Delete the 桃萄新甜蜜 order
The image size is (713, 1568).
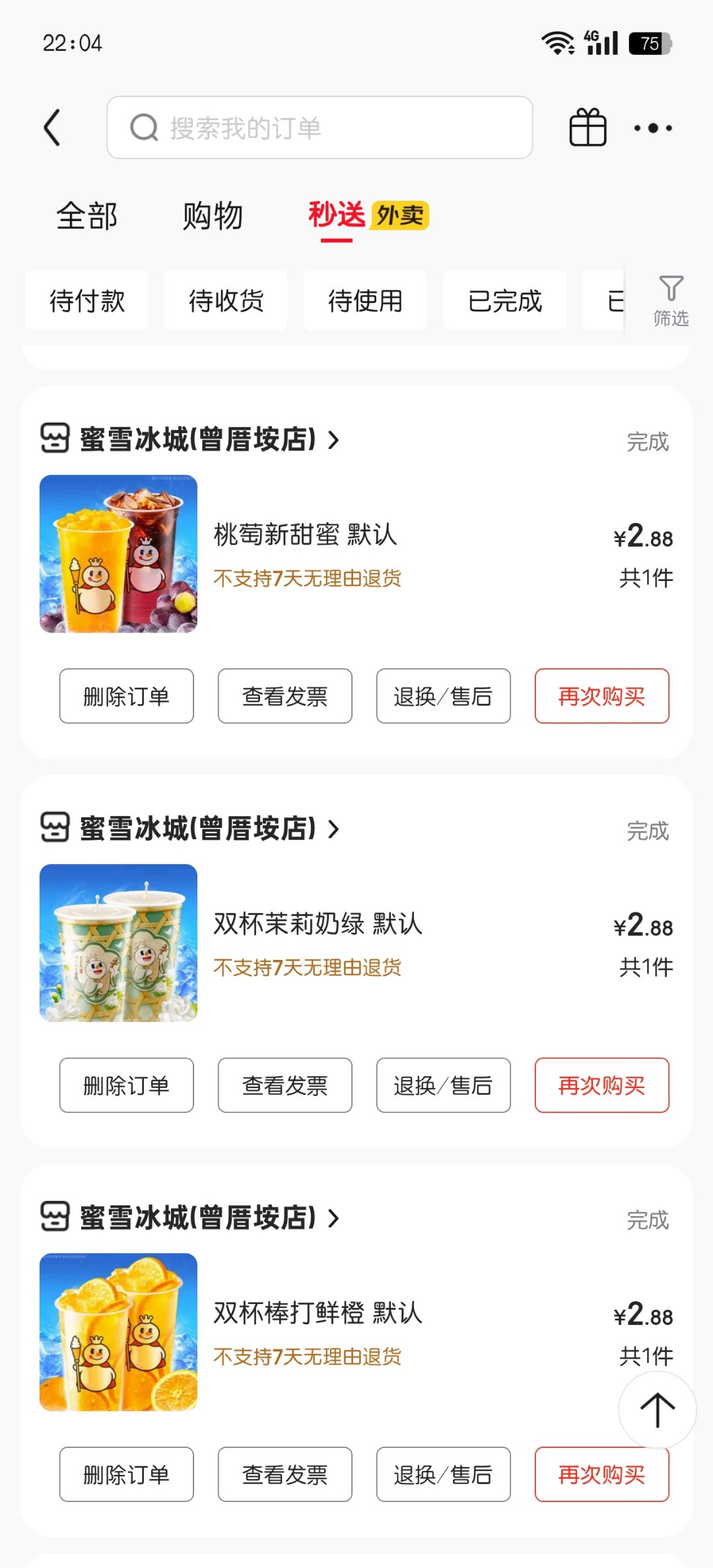(x=127, y=696)
